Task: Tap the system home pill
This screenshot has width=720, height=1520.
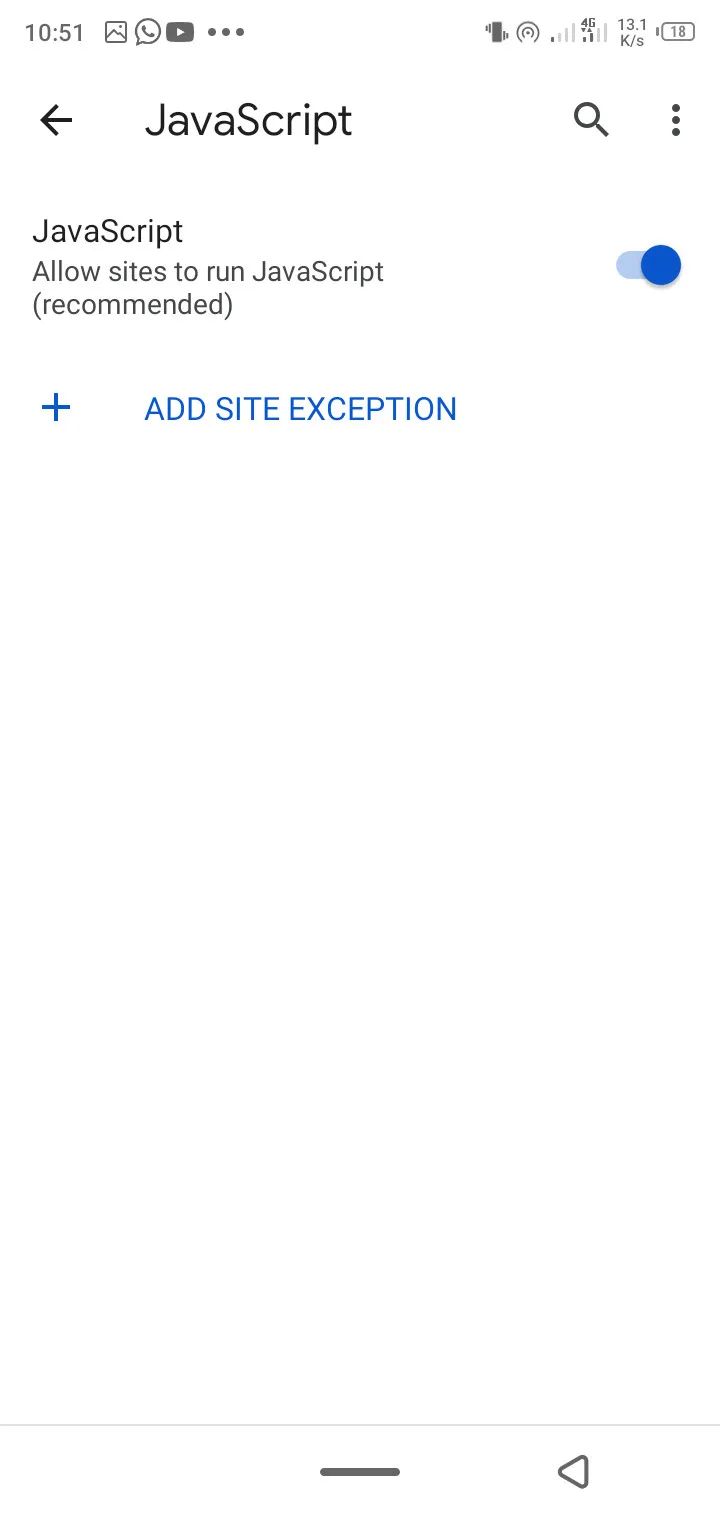Action: tap(360, 1472)
